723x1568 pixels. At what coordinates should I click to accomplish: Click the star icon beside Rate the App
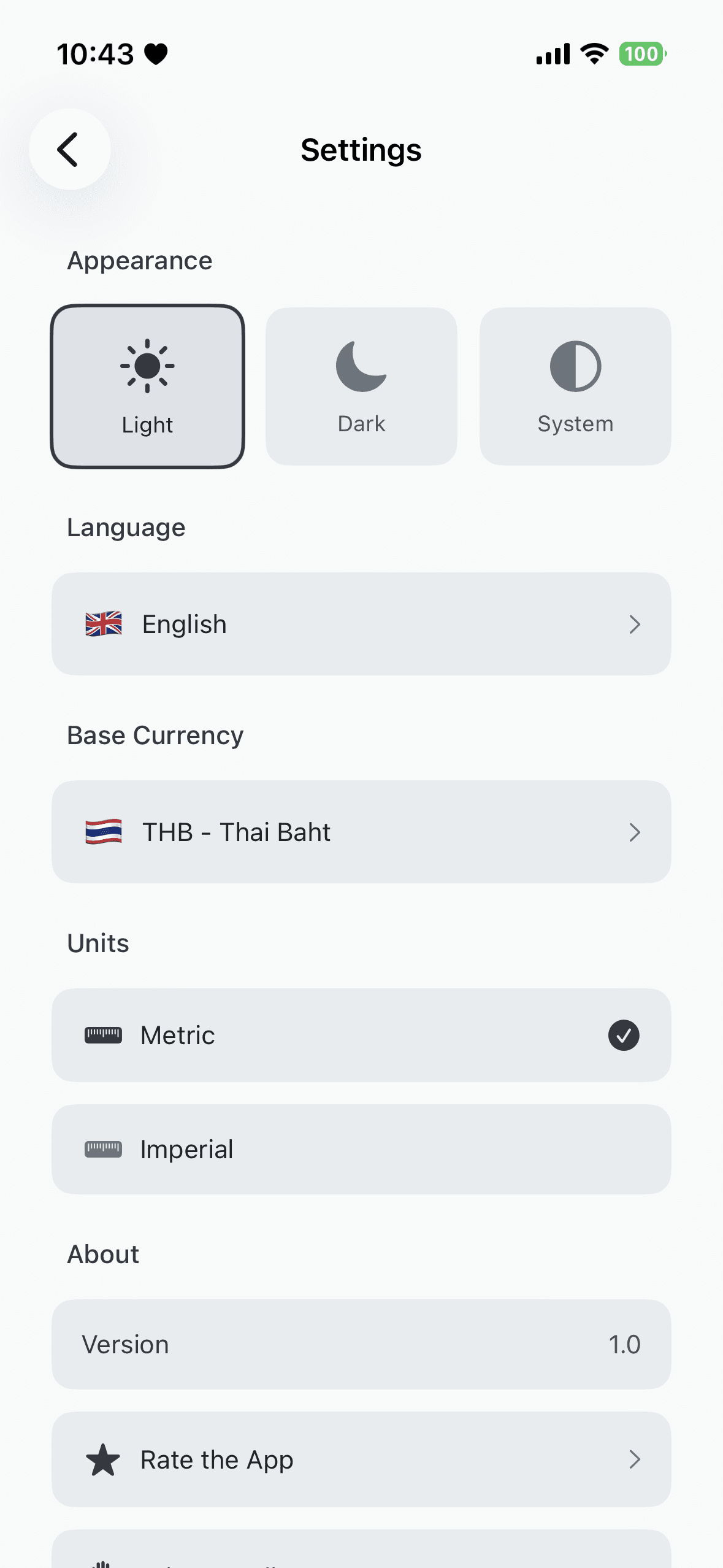(103, 1459)
